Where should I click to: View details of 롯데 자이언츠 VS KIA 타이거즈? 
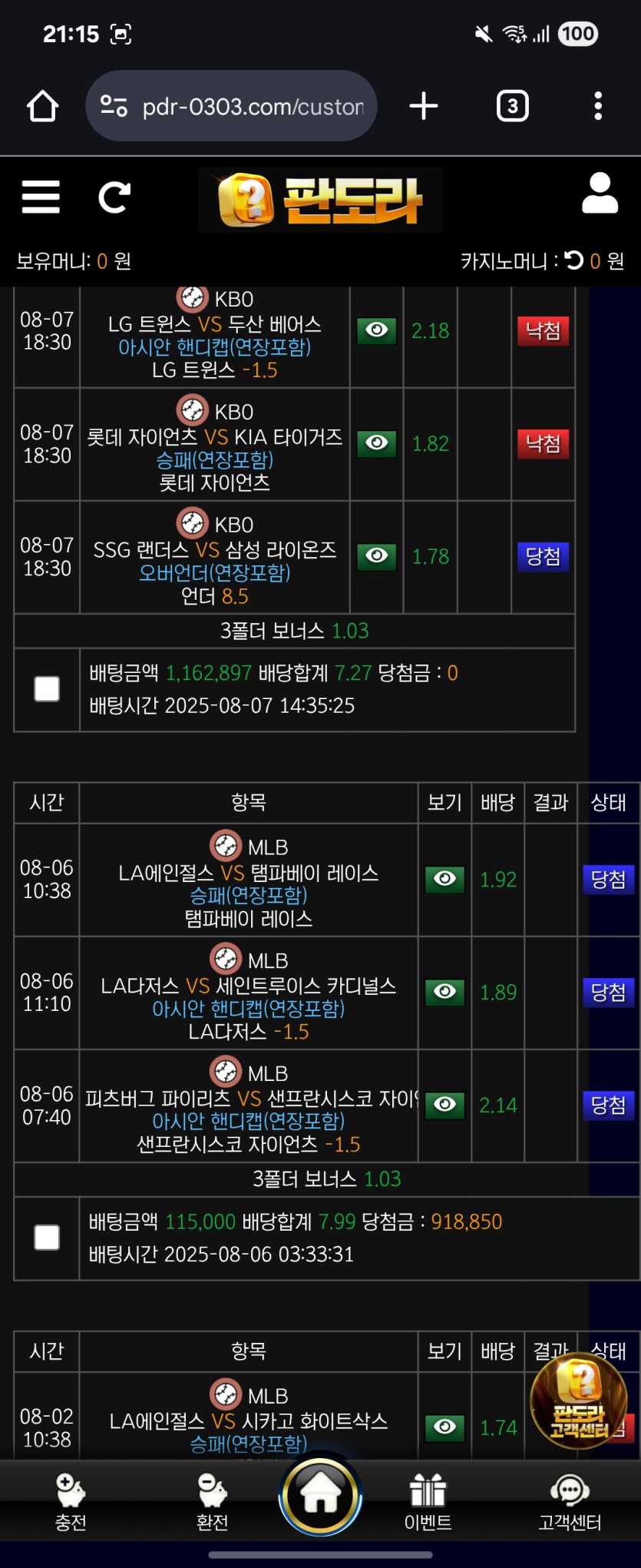[x=376, y=443]
